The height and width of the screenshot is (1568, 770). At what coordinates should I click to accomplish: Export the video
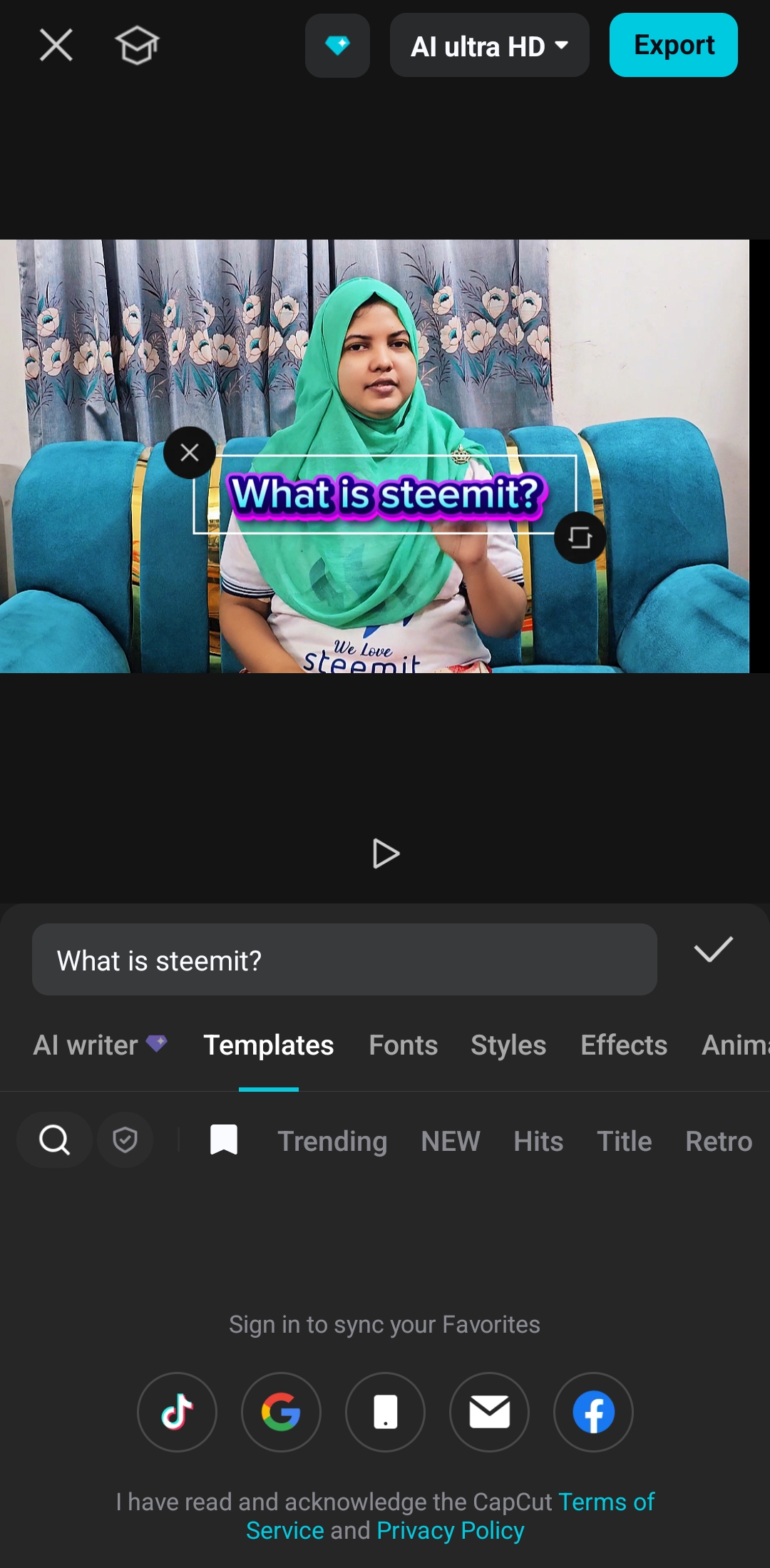point(673,45)
